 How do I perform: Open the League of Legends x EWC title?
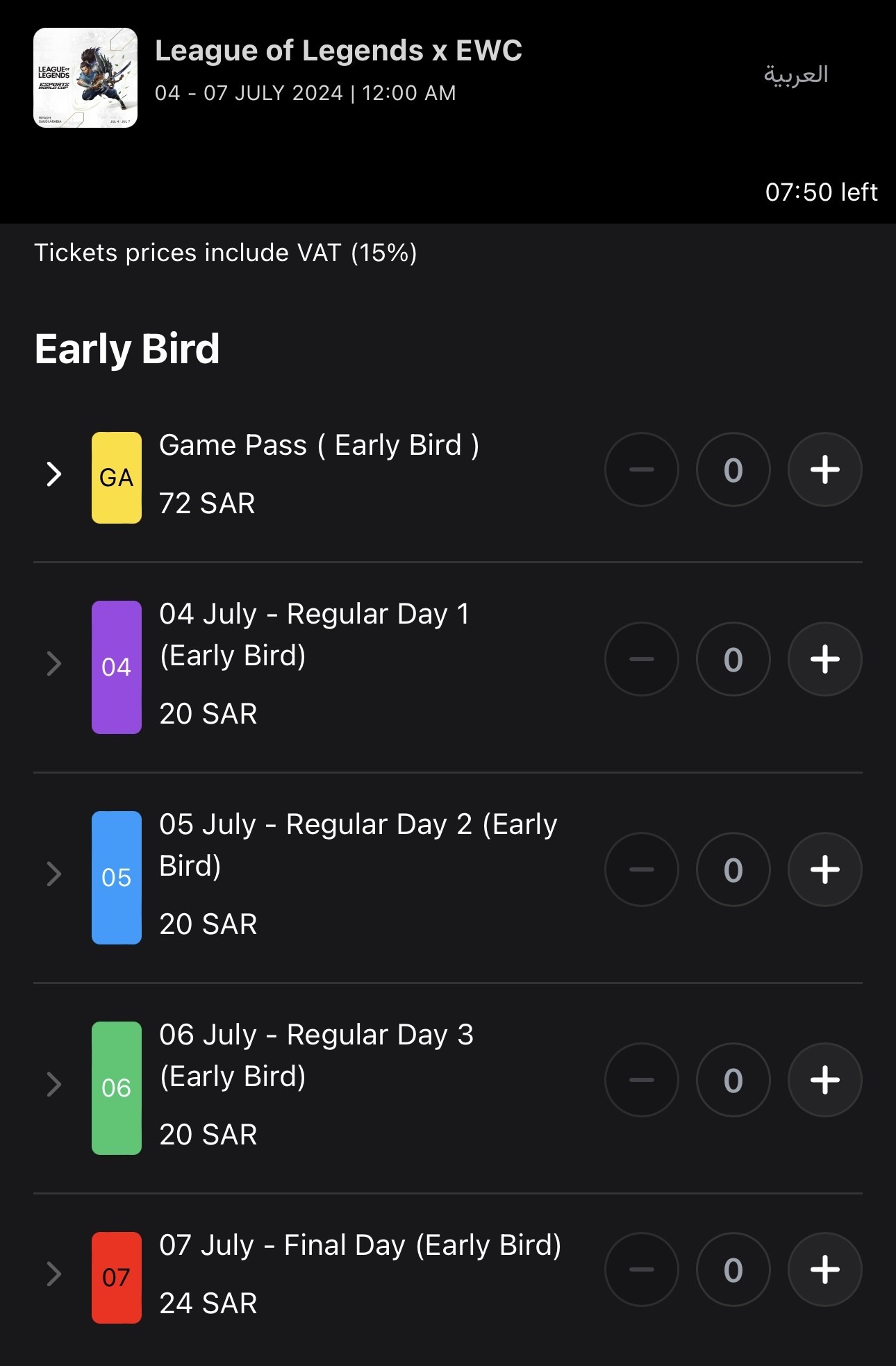[339, 50]
